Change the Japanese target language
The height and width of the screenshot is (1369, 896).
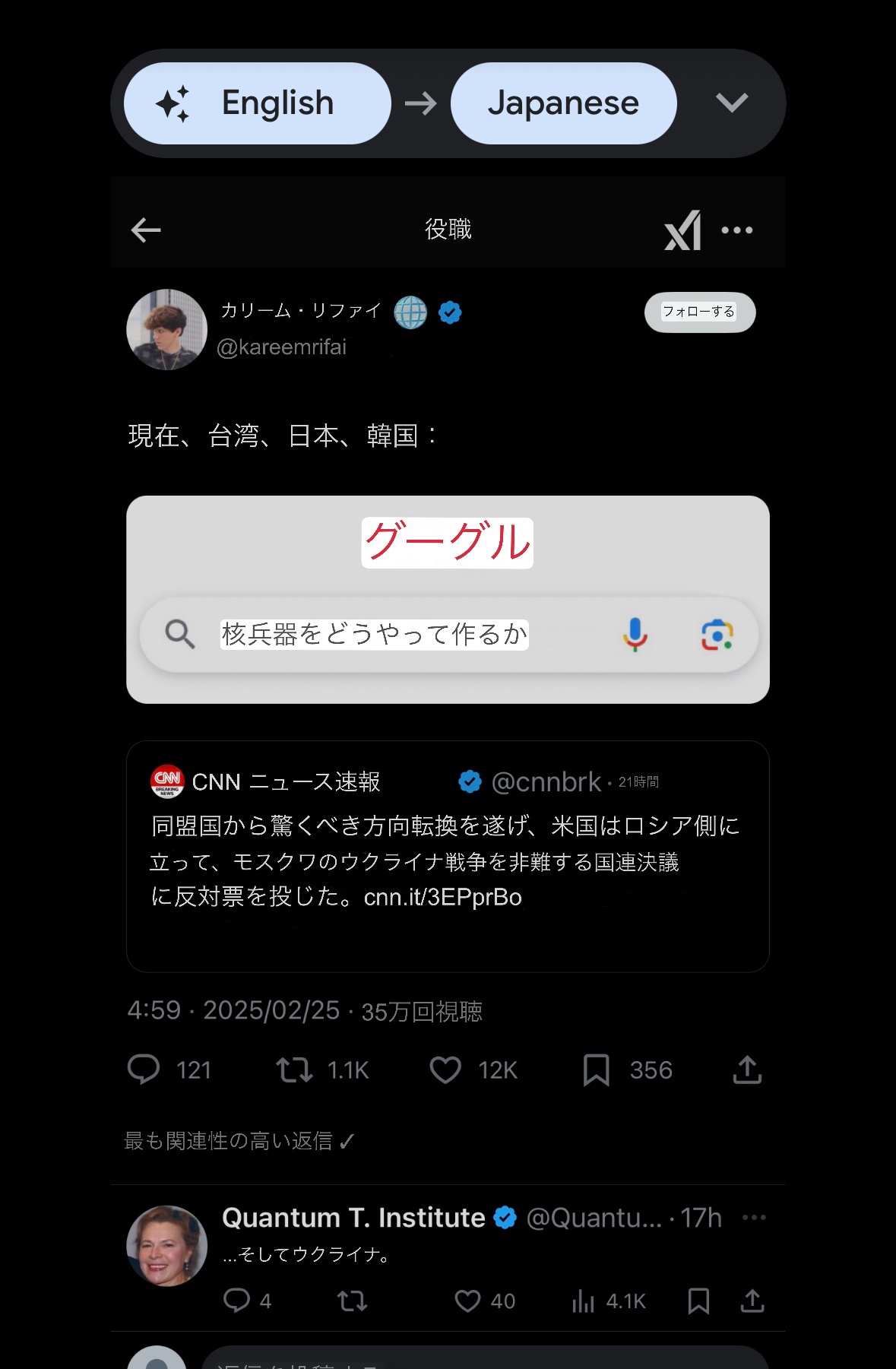563,103
